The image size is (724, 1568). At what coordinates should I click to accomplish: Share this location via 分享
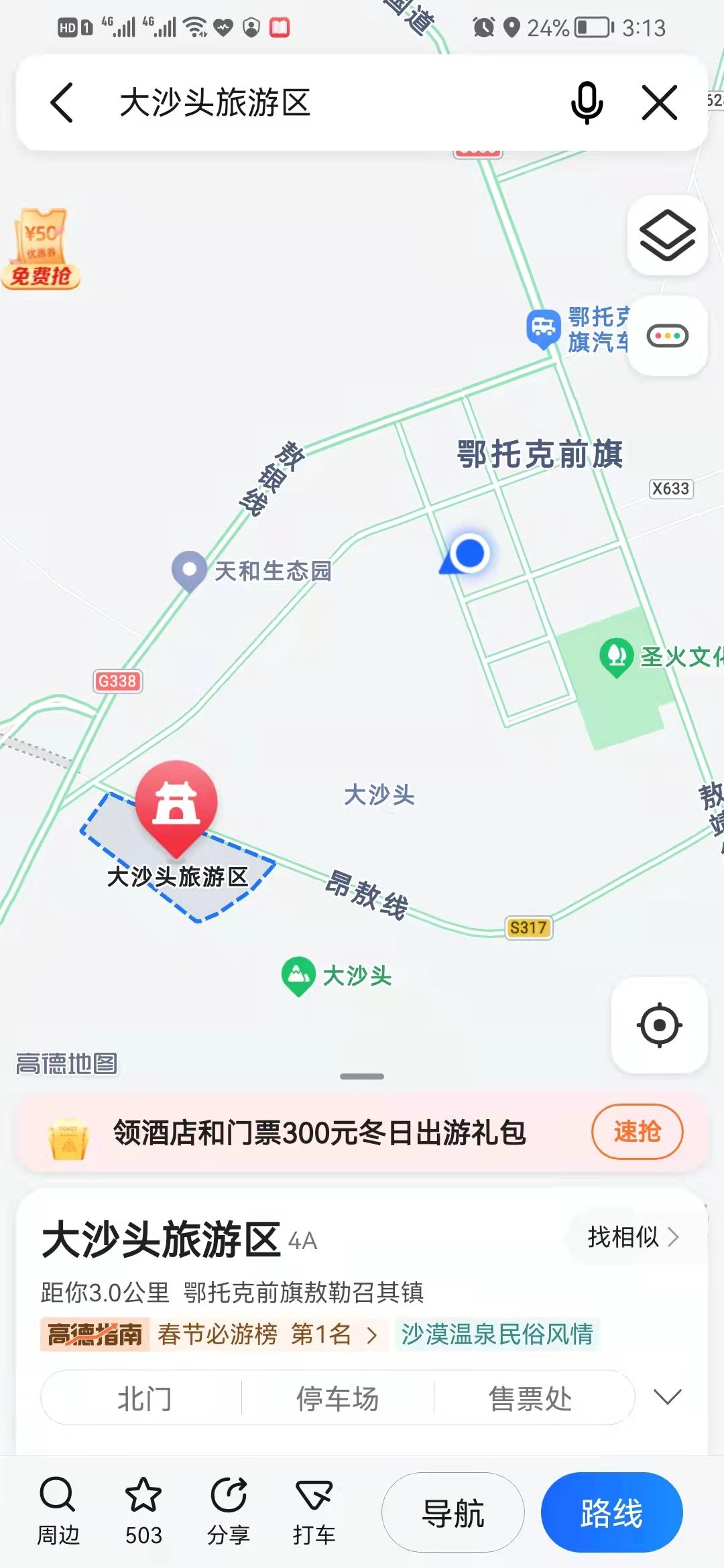point(229,1512)
